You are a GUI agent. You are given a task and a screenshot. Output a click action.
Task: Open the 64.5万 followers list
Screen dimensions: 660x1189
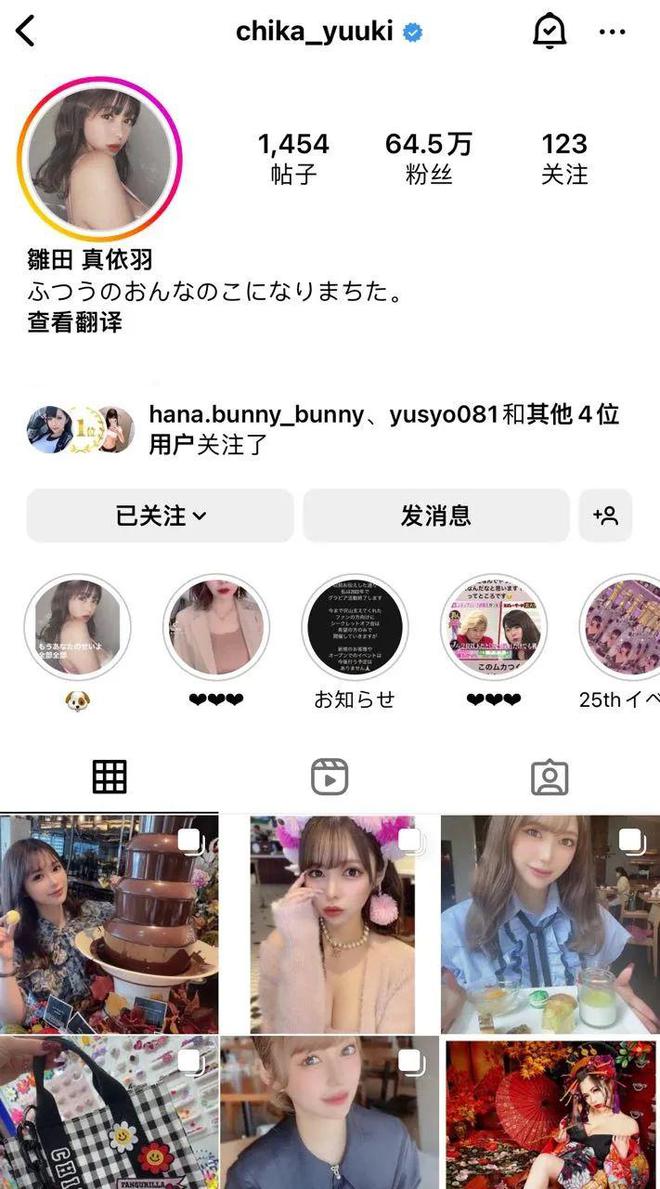tap(428, 158)
